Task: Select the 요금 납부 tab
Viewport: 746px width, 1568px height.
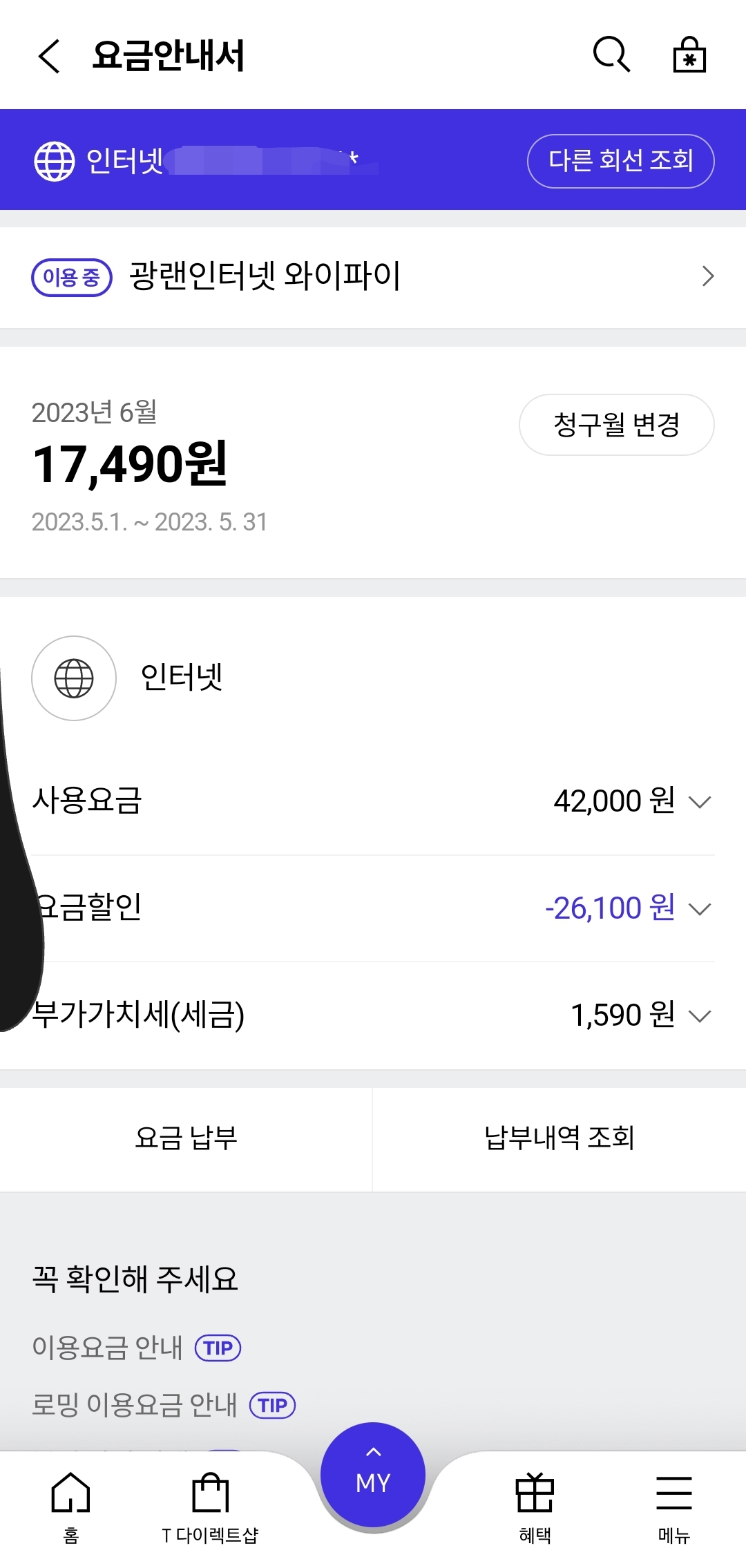Action: [x=186, y=1135]
